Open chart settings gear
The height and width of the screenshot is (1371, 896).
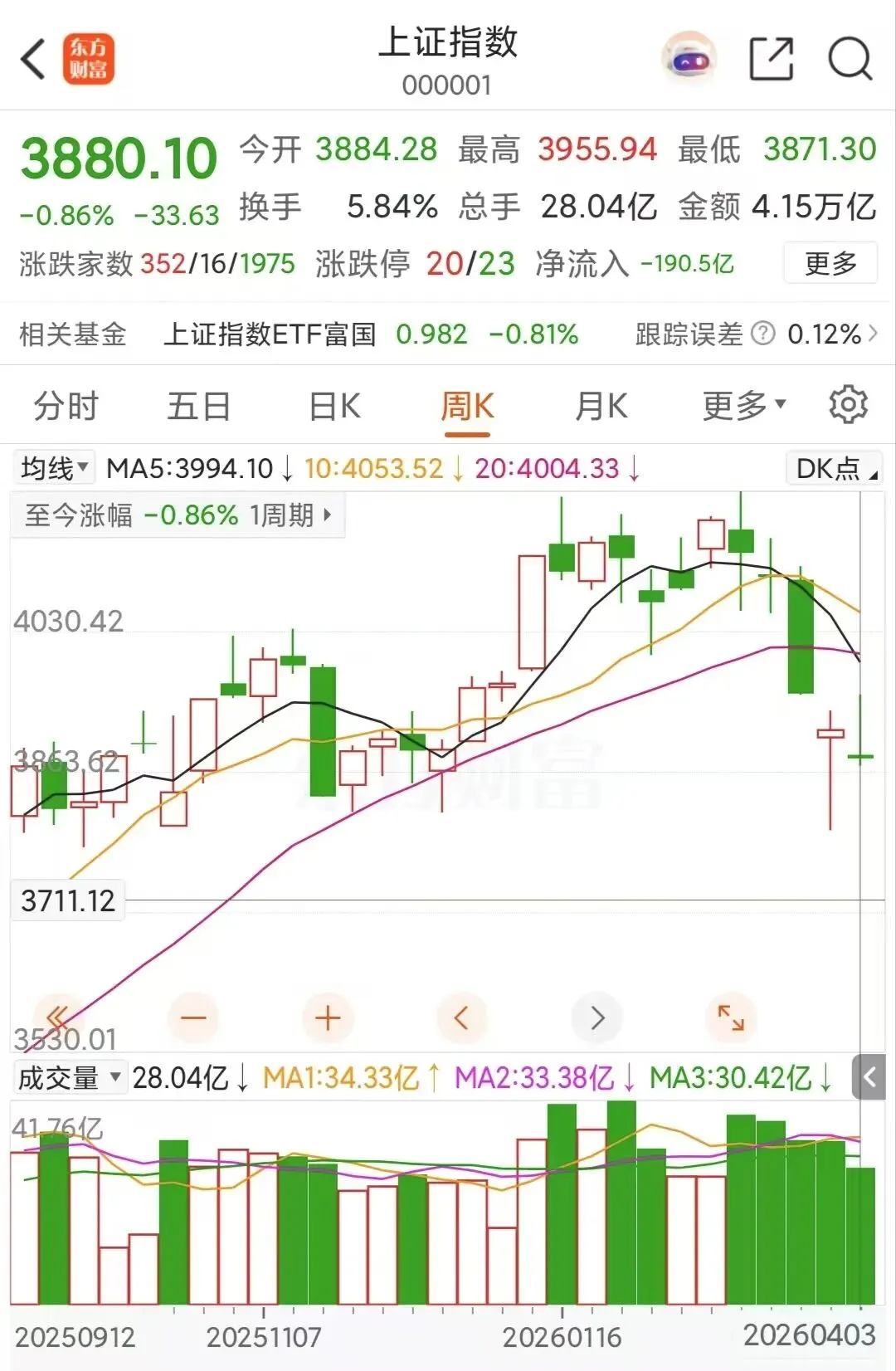pyautogui.click(x=848, y=405)
